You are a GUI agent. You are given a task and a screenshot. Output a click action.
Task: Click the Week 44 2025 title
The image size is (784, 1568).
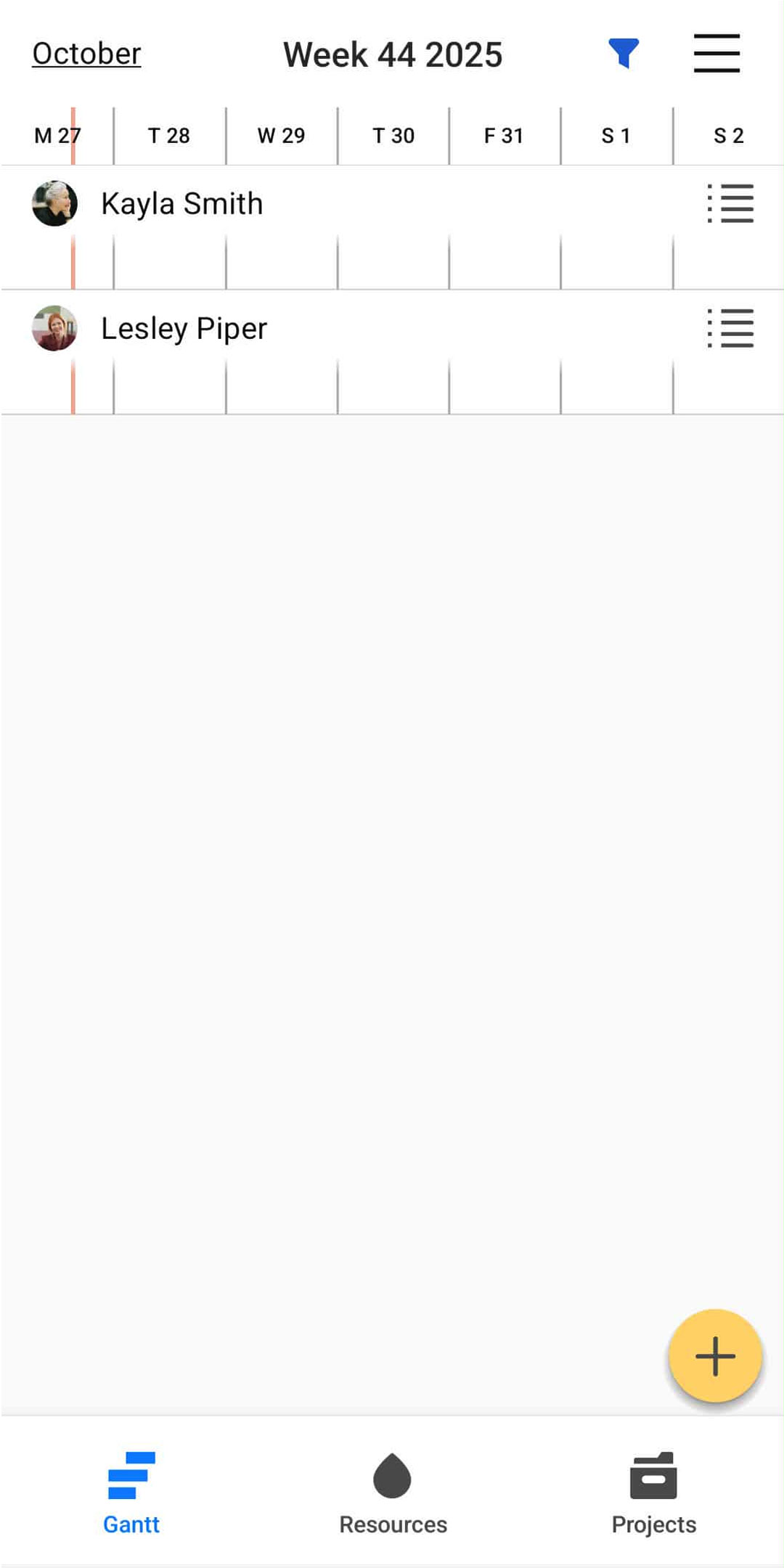click(393, 53)
